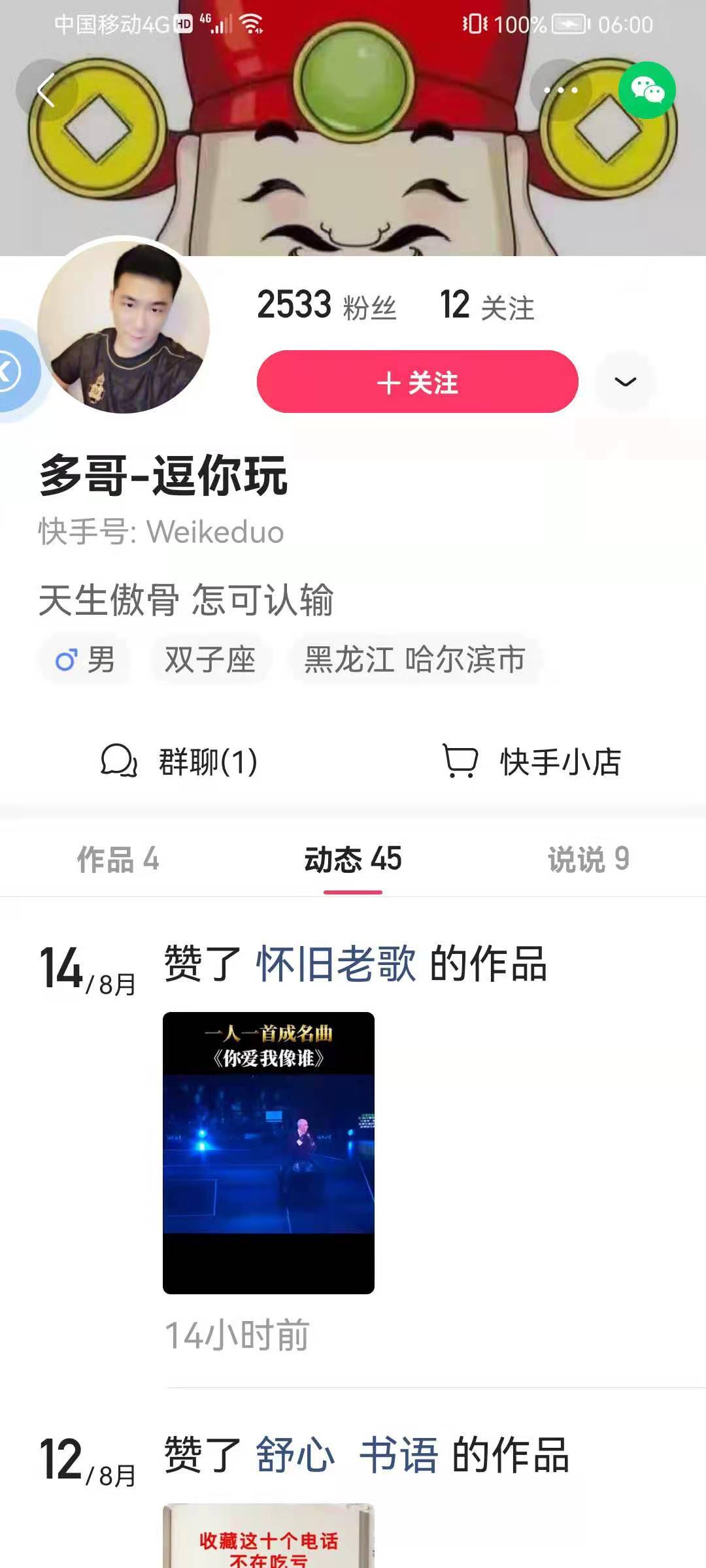
Task: Open 怀旧老歌 user link
Action: pyautogui.click(x=335, y=964)
